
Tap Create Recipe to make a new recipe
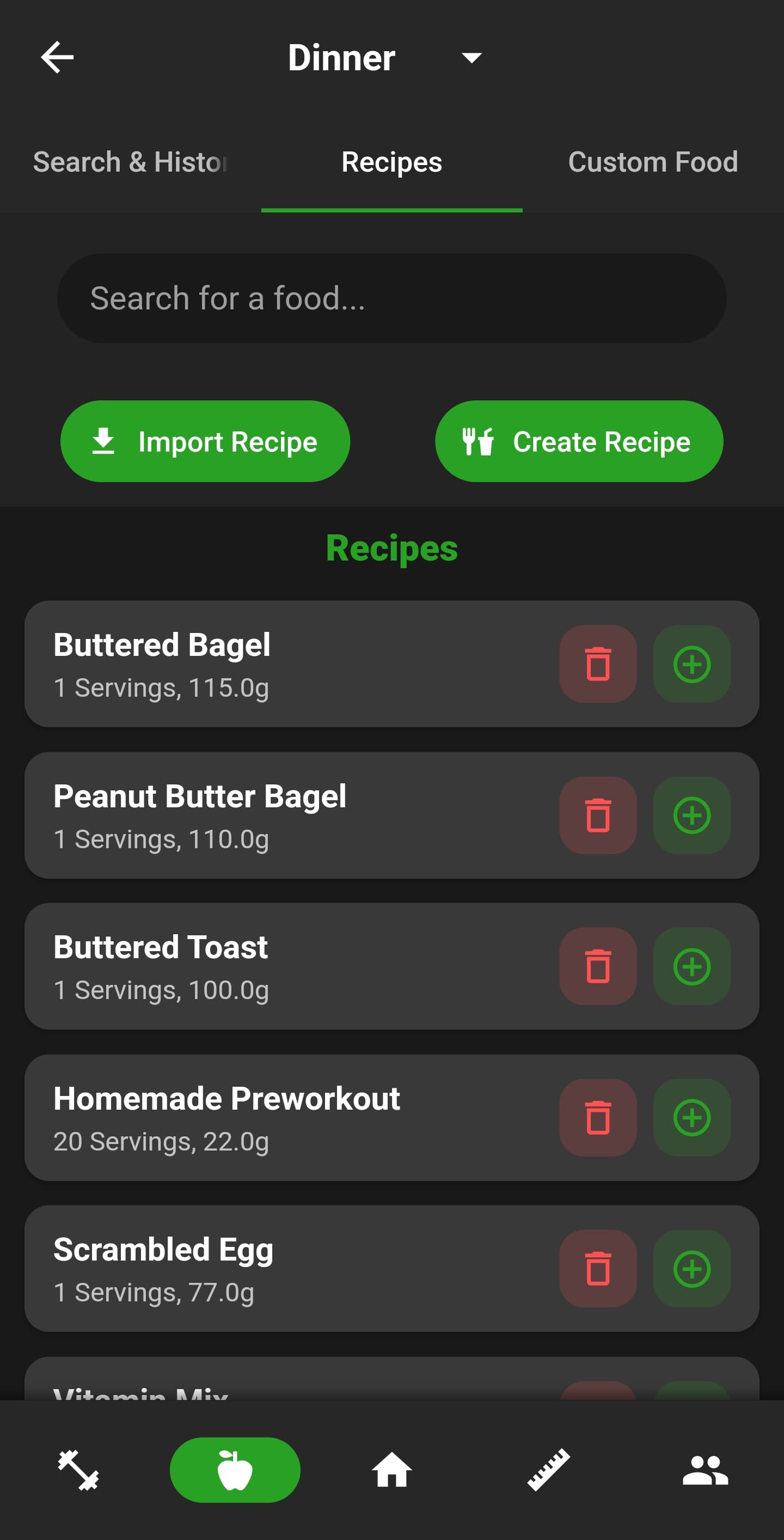pyautogui.click(x=578, y=441)
